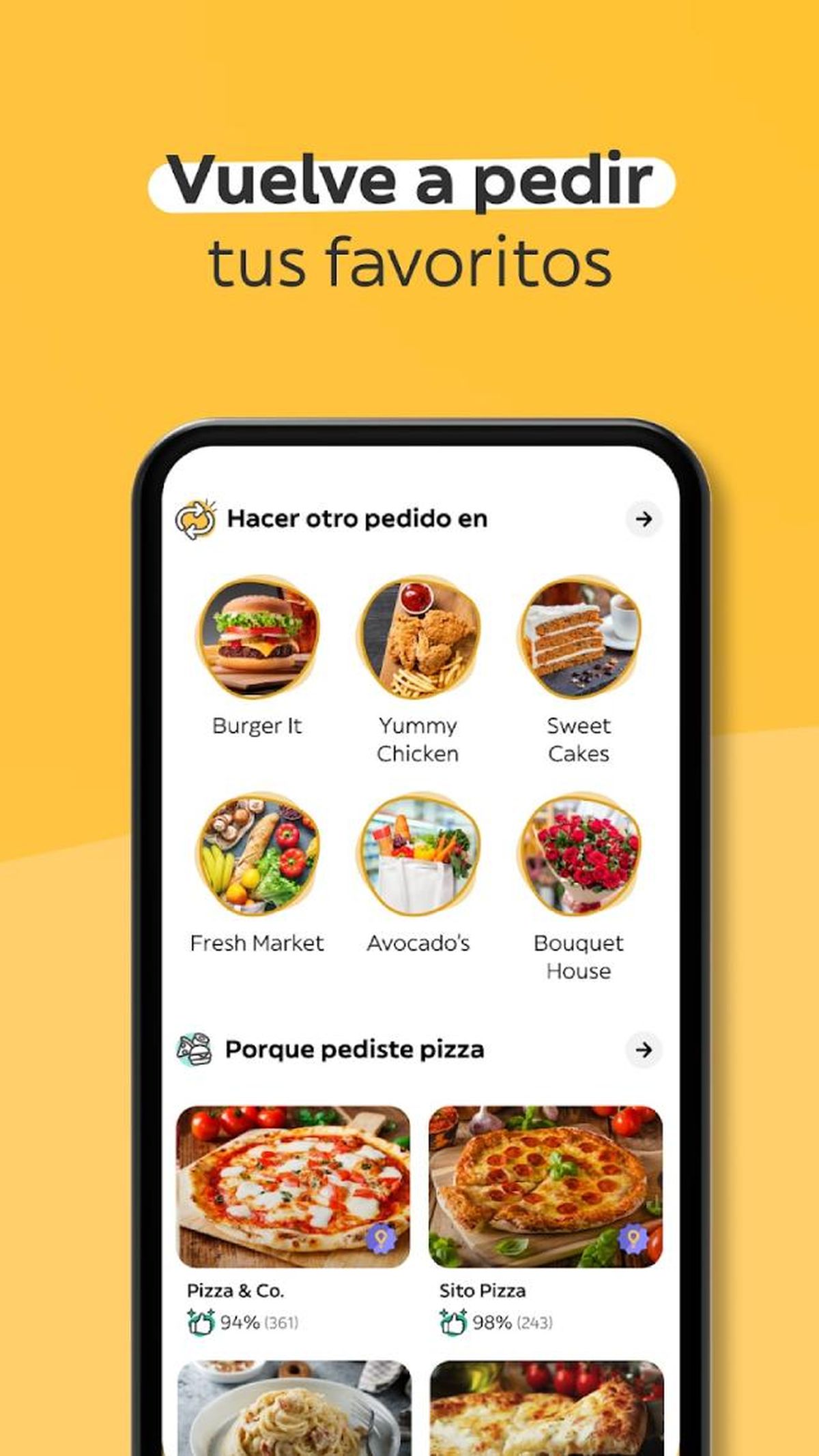
Task: Open the Burger It restaurant
Action: click(256, 636)
